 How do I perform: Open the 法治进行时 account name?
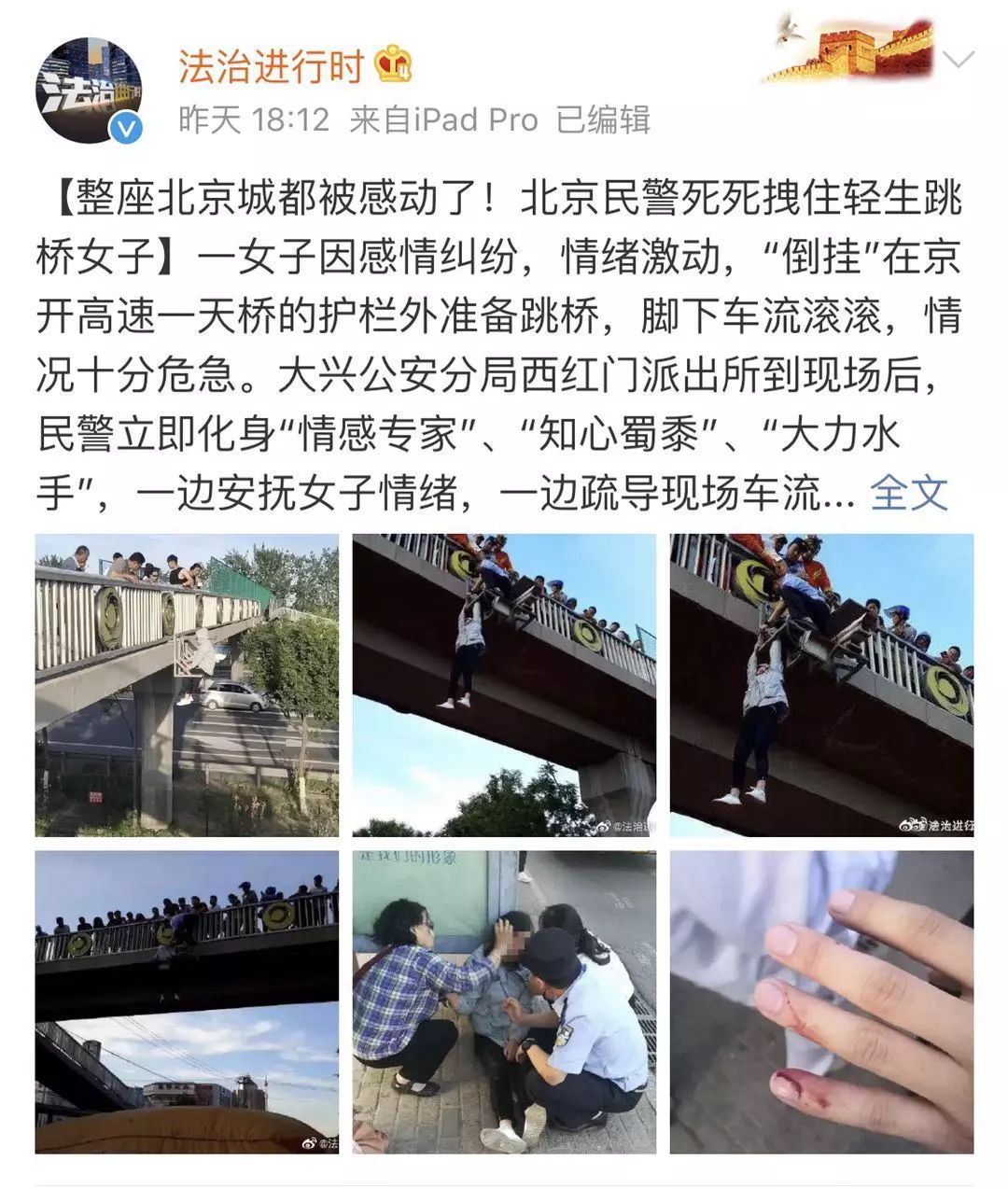271,67
